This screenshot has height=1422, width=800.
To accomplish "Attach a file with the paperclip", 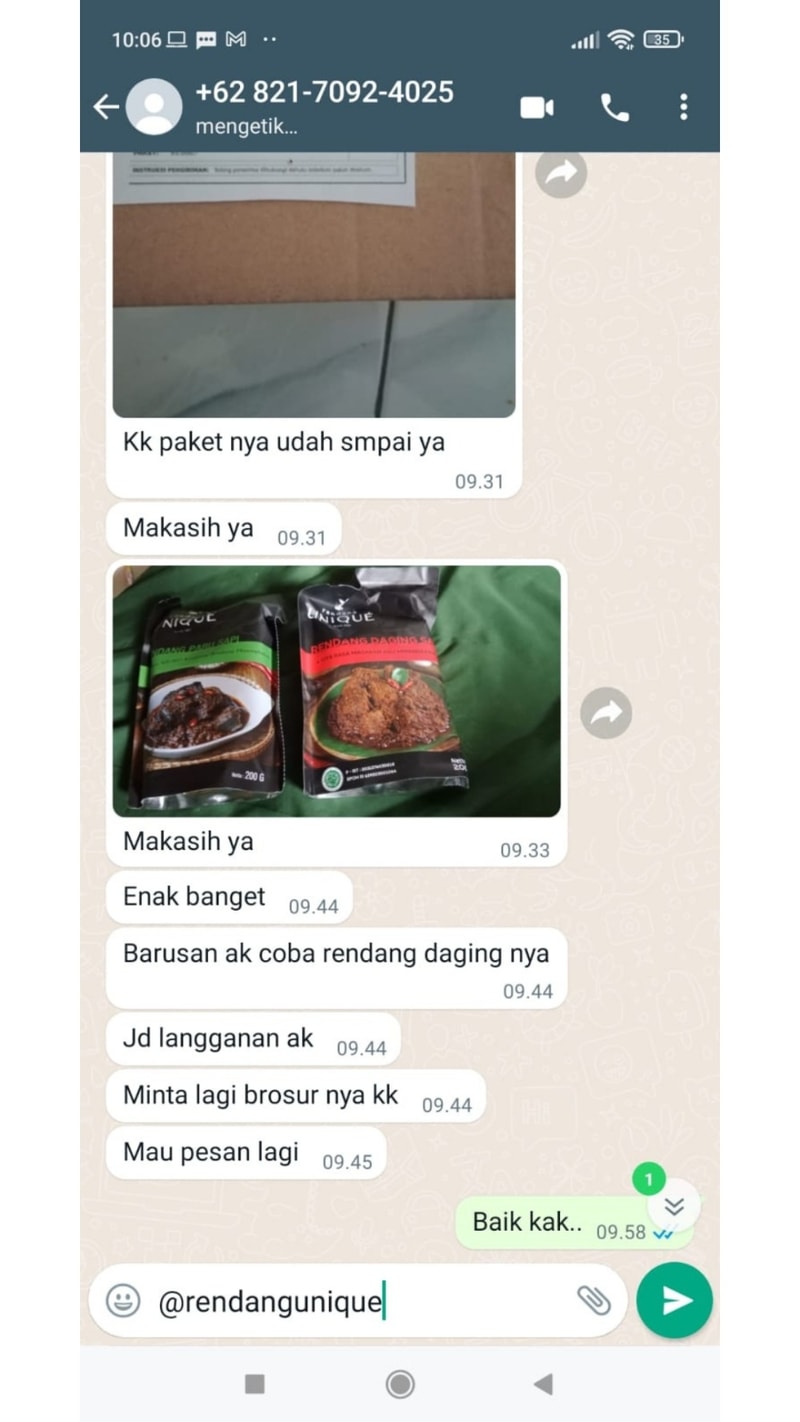I will coord(593,1300).
